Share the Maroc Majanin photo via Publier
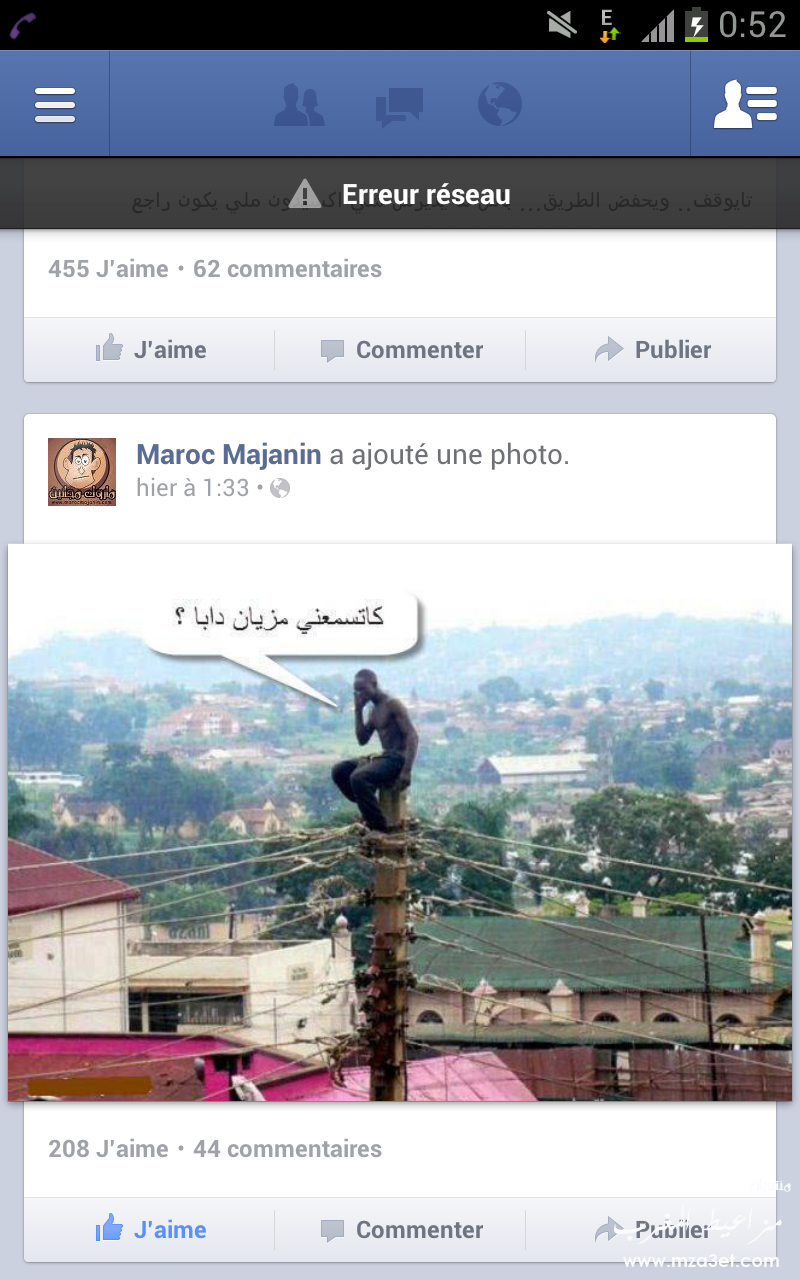This screenshot has height=1280, width=800. [x=651, y=1230]
